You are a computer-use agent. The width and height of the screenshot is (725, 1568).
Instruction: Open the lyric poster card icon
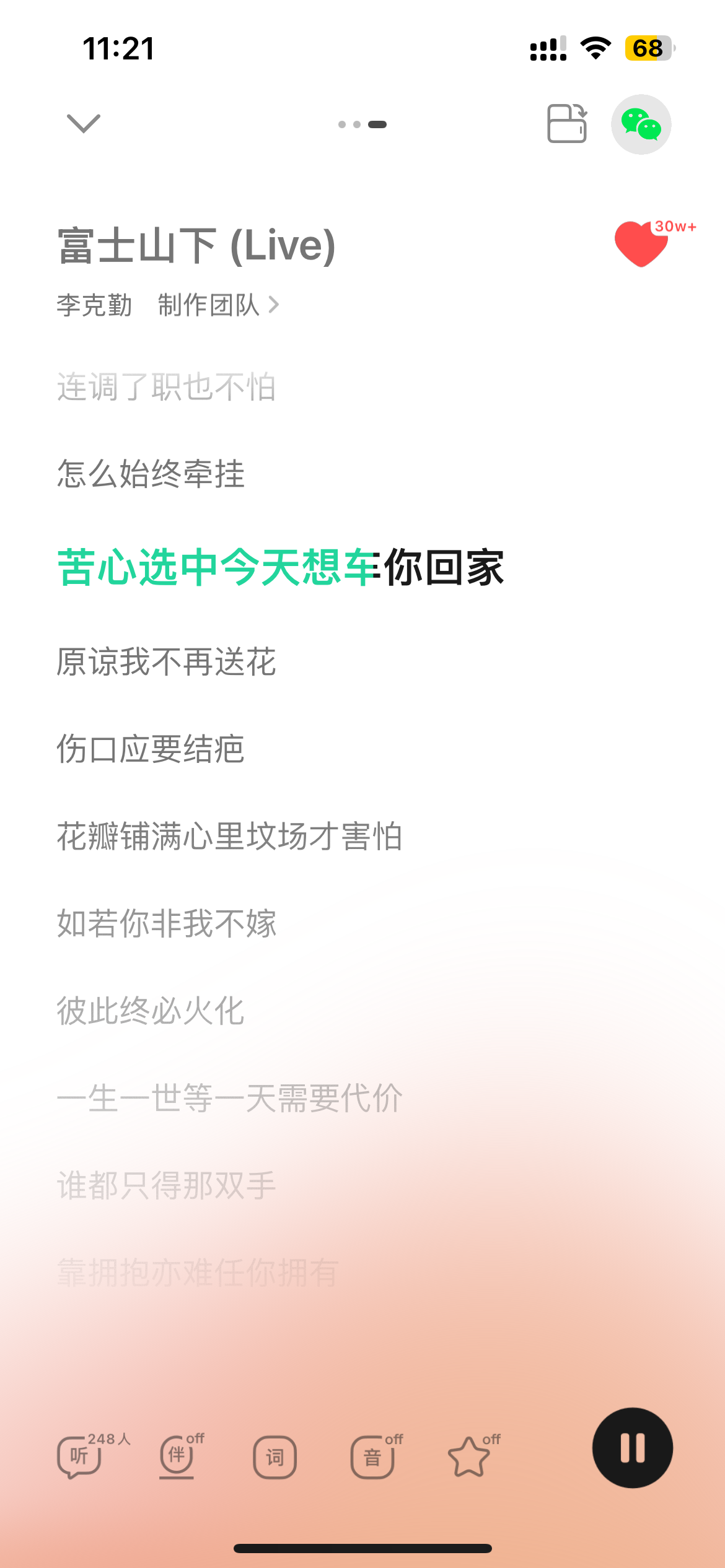click(x=567, y=123)
